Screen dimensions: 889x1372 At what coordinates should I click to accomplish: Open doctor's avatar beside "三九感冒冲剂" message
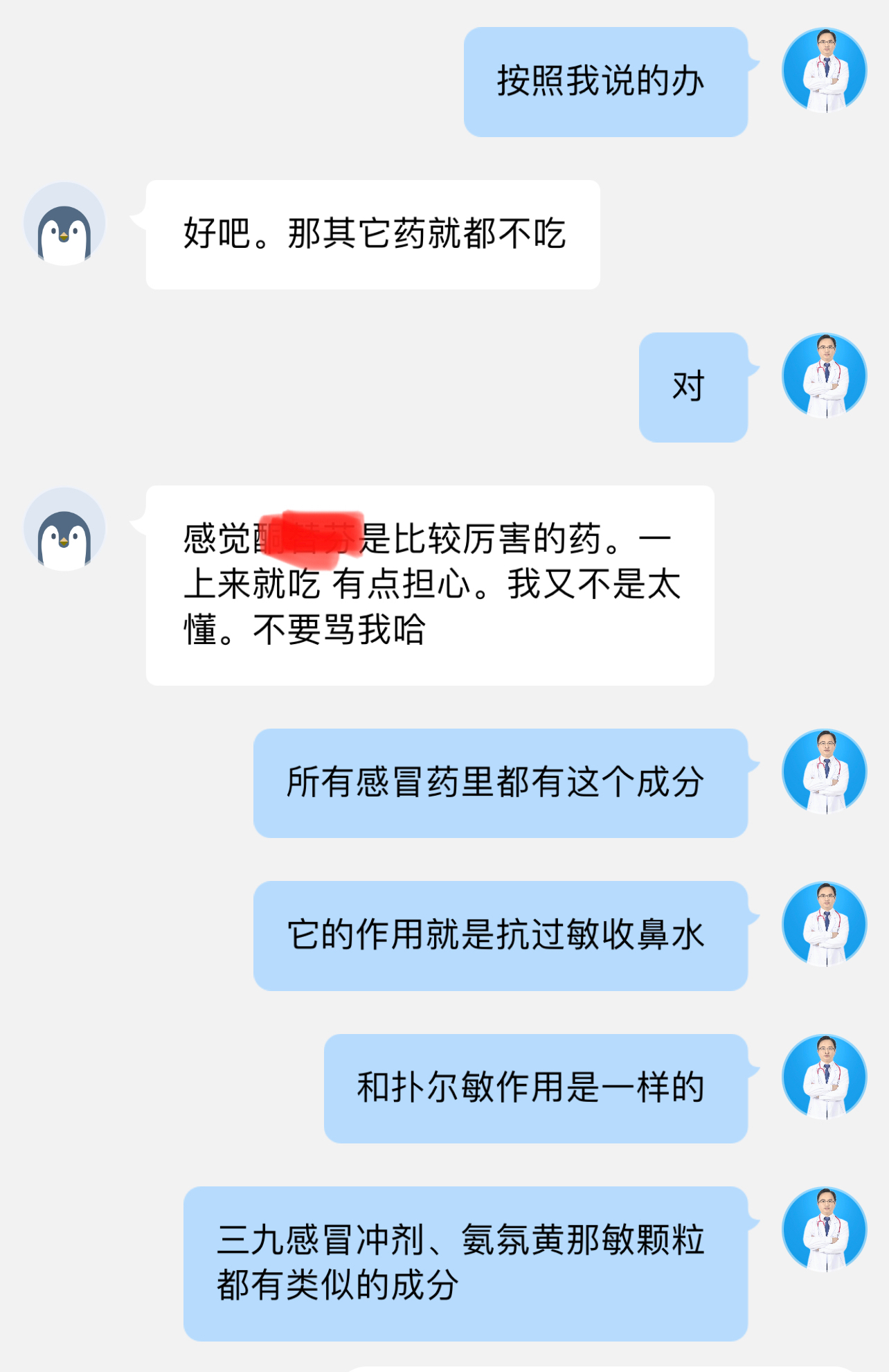tap(824, 1229)
